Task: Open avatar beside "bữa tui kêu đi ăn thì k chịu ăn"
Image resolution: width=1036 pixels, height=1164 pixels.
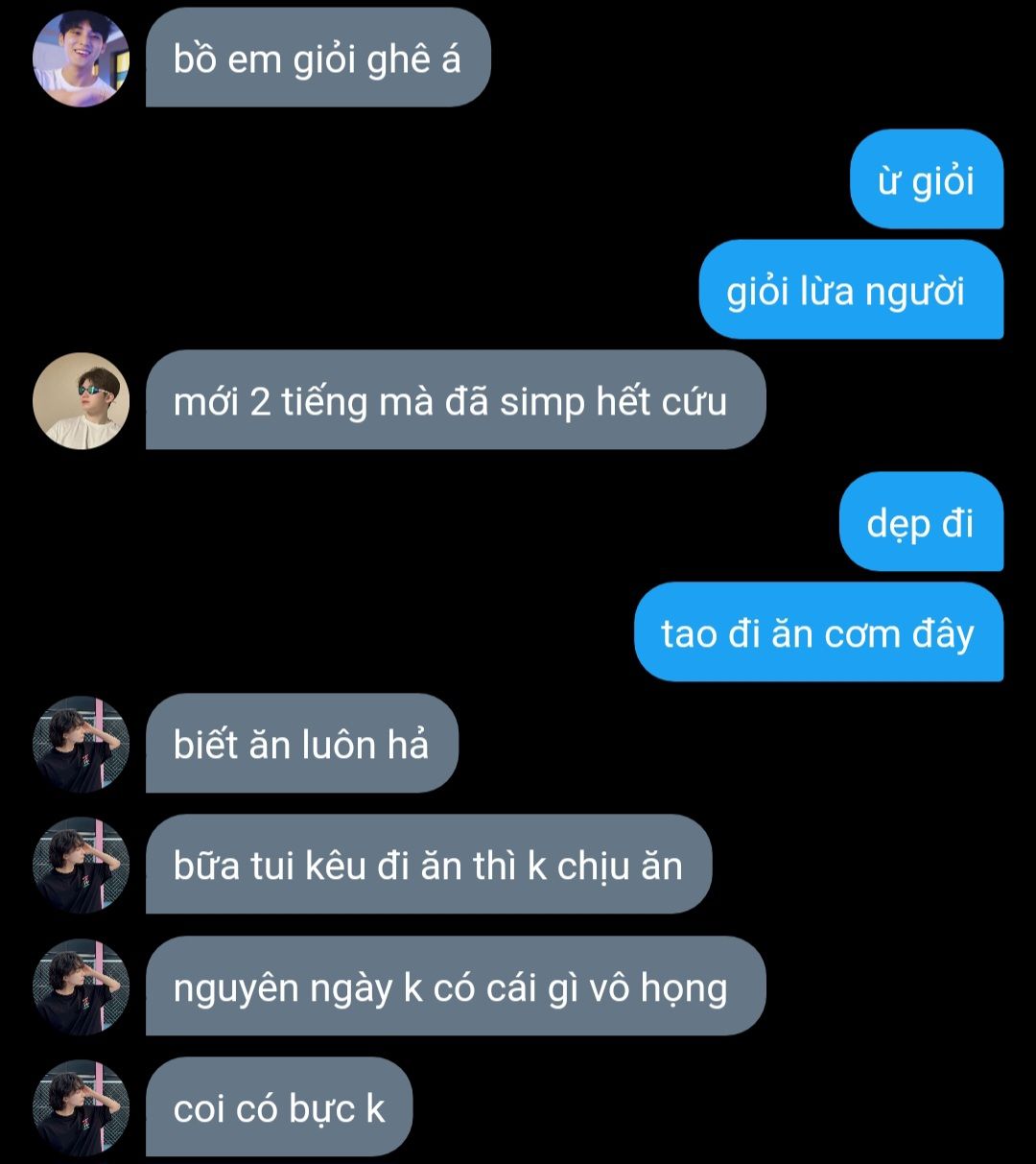Action: [82, 865]
